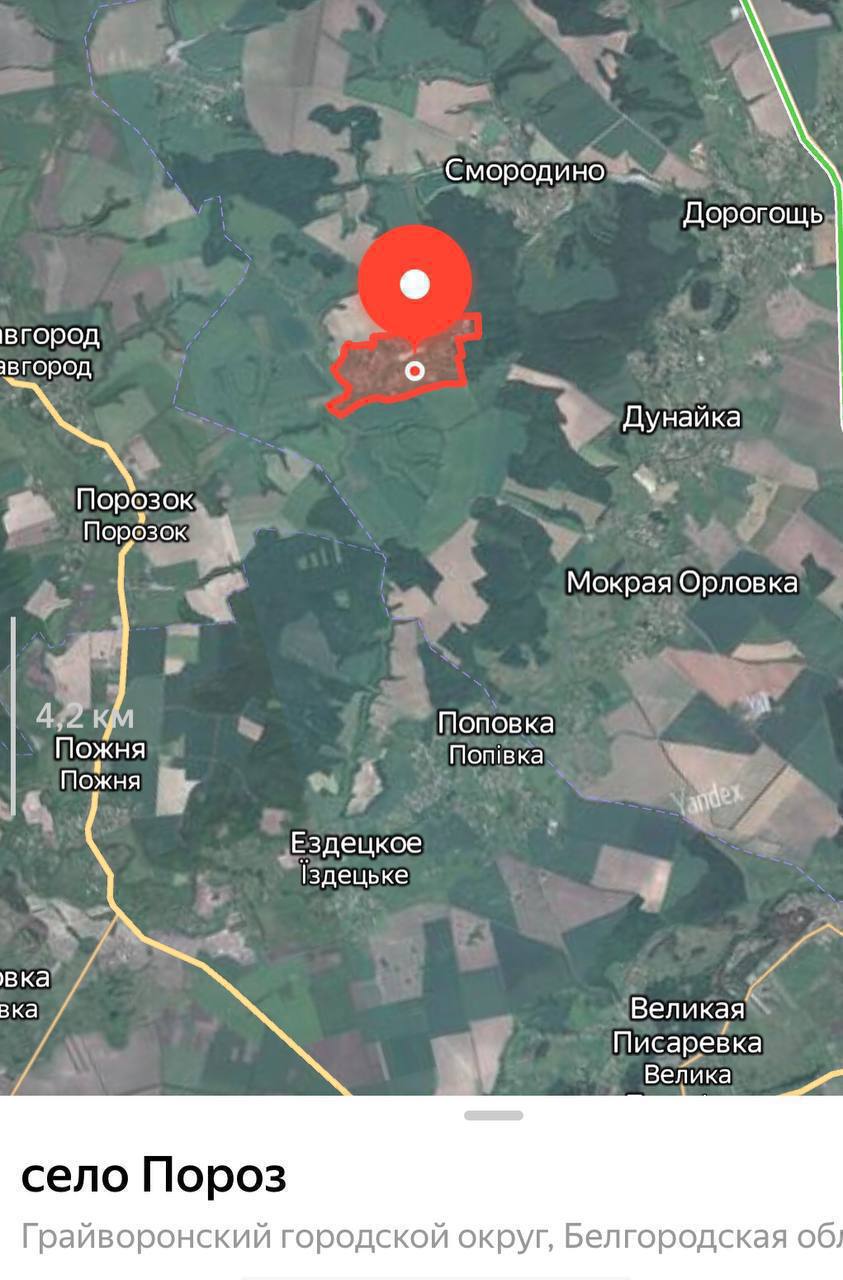
Task: Select the Смородино village label on the map
Action: click(x=525, y=171)
